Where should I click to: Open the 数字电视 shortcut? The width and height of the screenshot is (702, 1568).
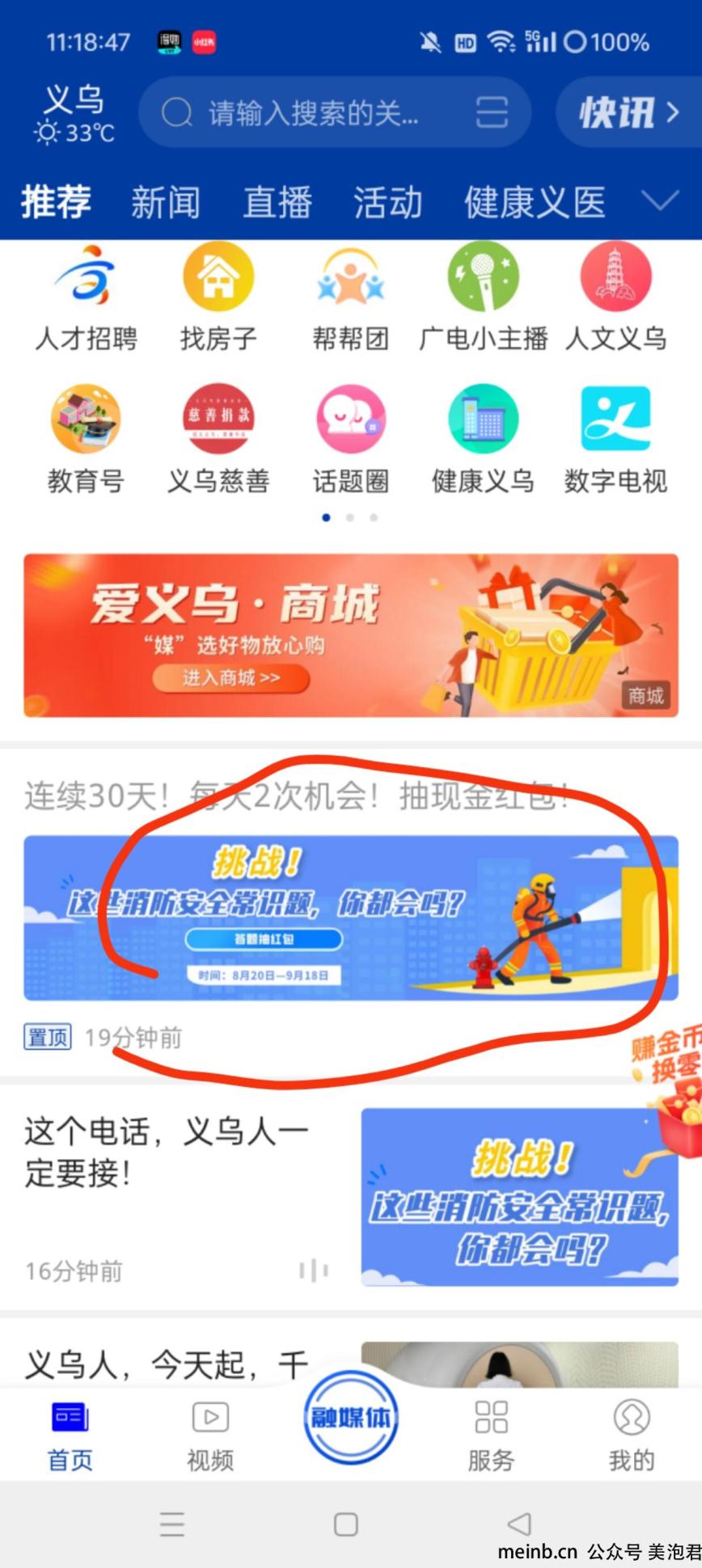tap(615, 440)
